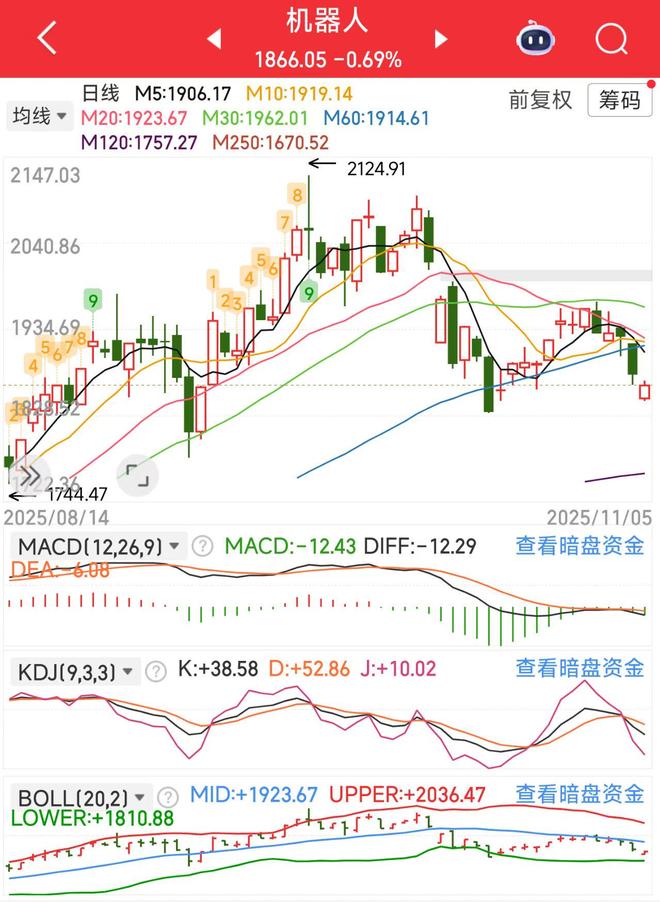Screen dimensions: 660x902
Task: Open the search magnifier
Action: pyautogui.click(x=610, y=39)
